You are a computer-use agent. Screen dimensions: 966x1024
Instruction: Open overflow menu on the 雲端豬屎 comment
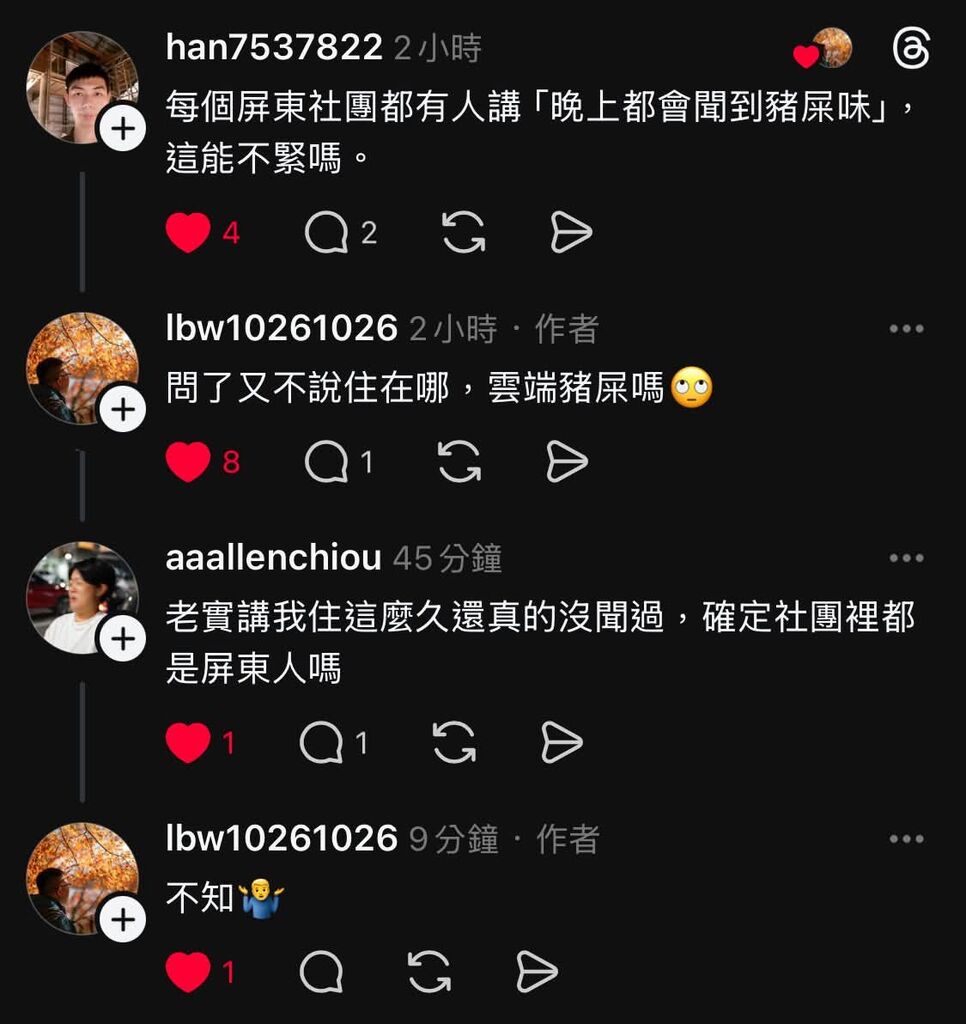coord(906,329)
